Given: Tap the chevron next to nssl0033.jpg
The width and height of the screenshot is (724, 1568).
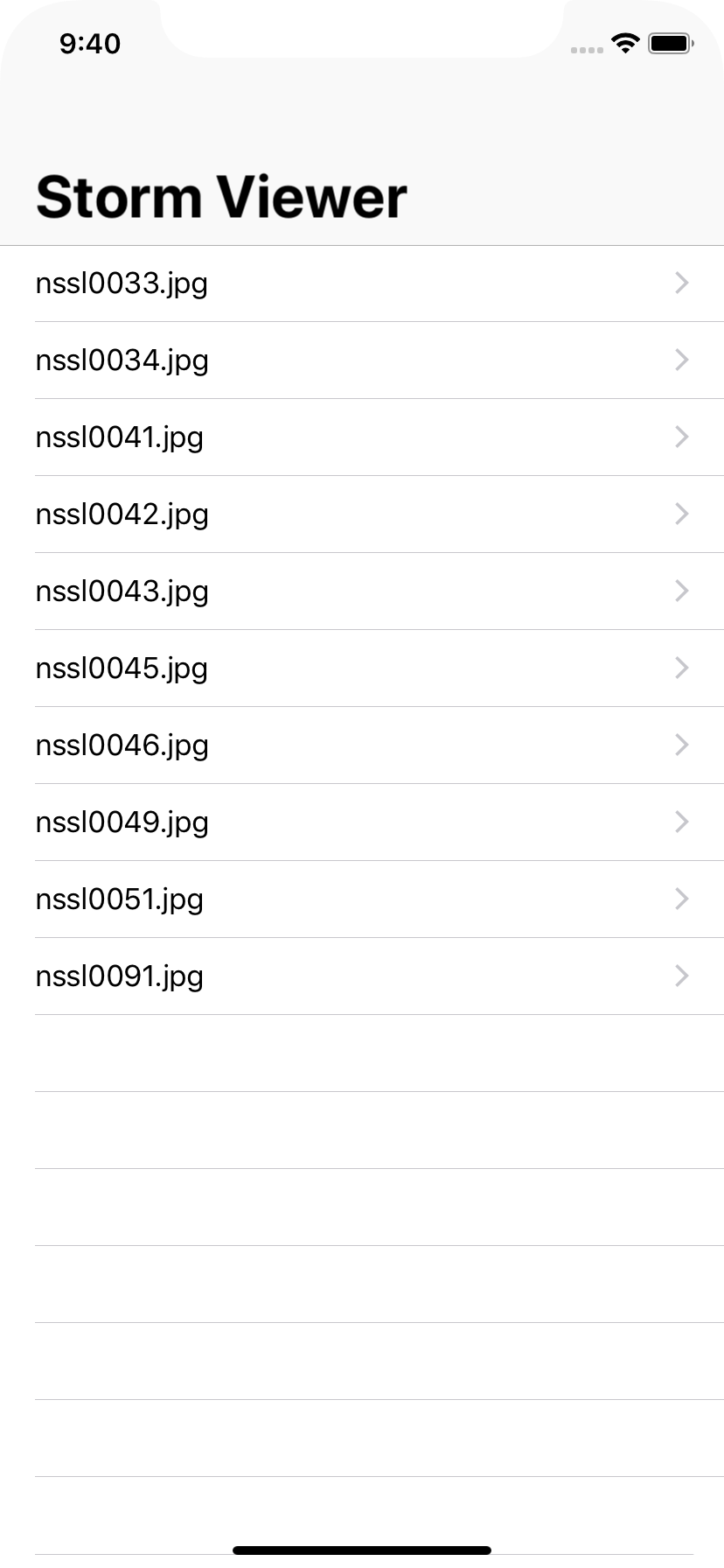Looking at the screenshot, I should point(683,283).
